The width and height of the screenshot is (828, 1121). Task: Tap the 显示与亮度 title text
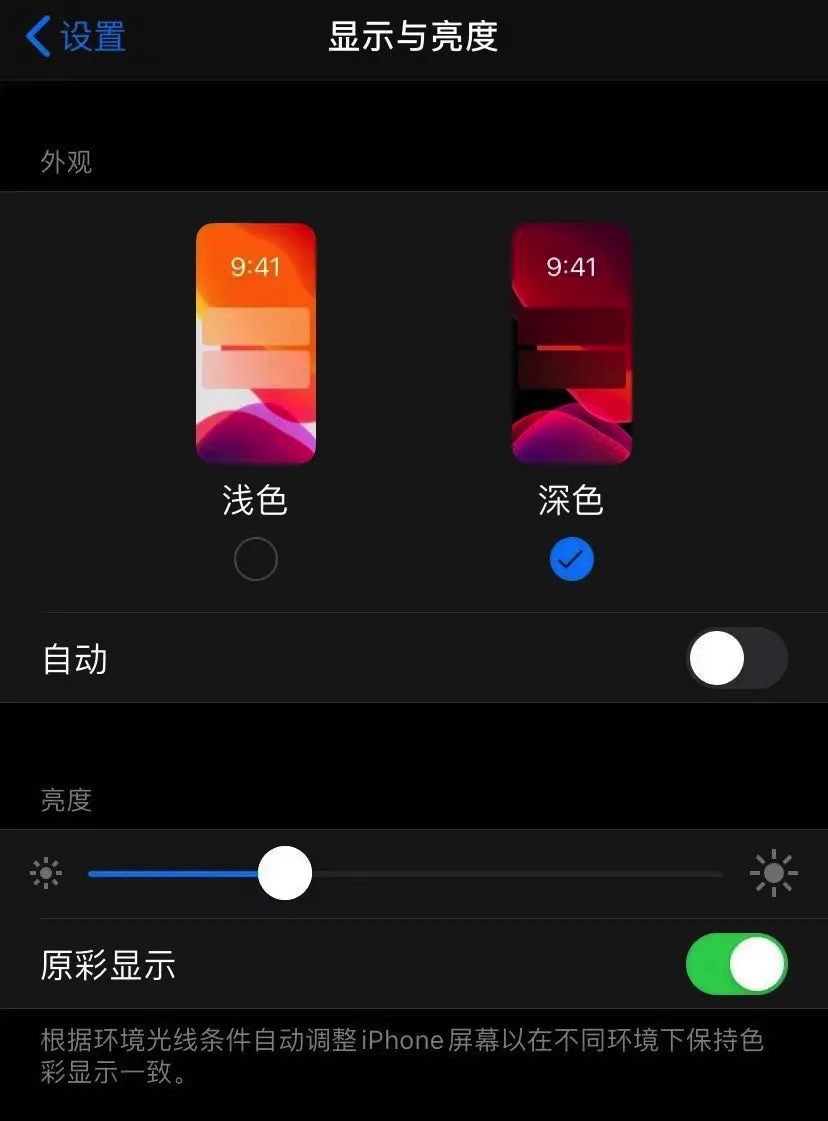click(x=412, y=37)
